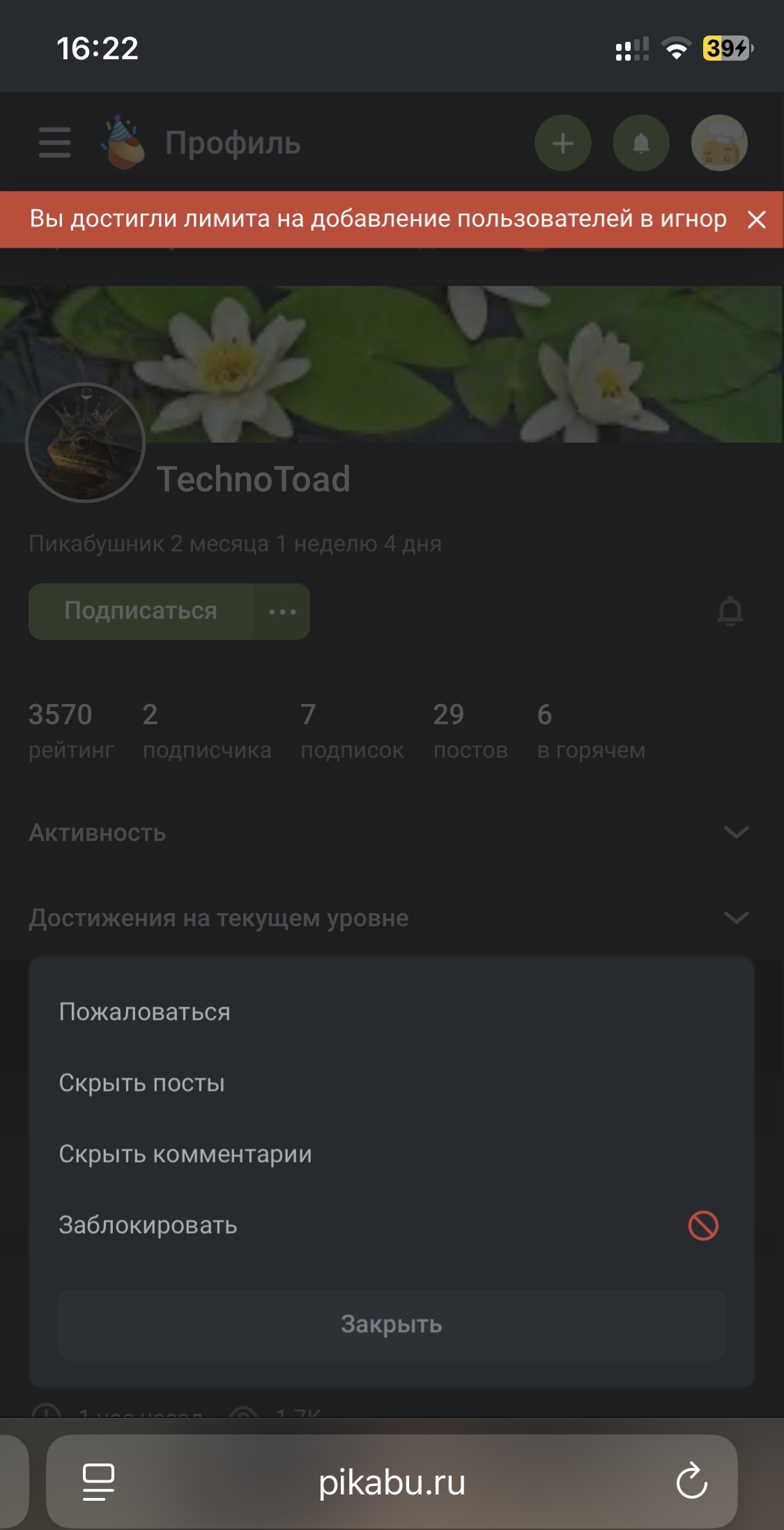Screen dimensions: 784x1530
Task: Tap the Закрыть button to close menu
Action: (391, 1324)
